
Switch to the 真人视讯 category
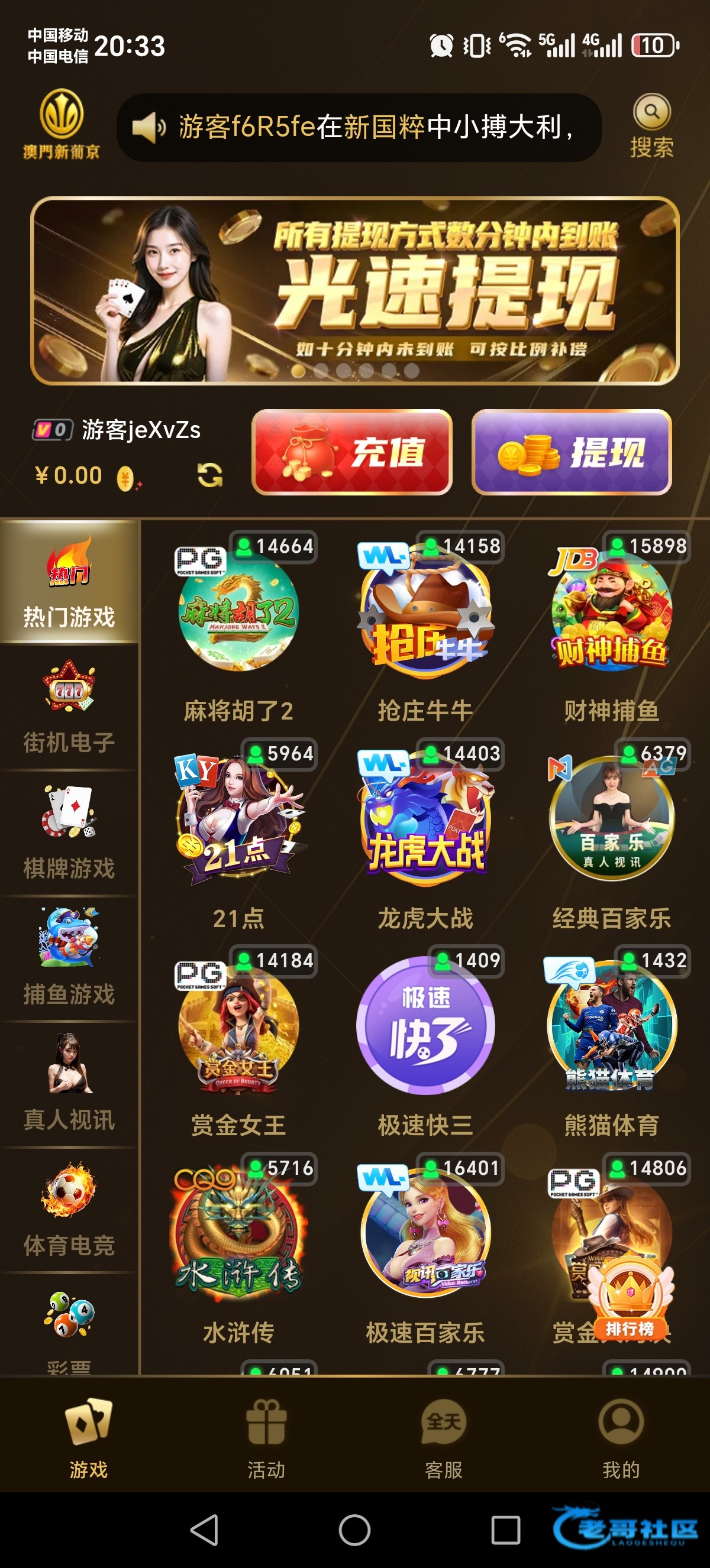click(69, 1085)
